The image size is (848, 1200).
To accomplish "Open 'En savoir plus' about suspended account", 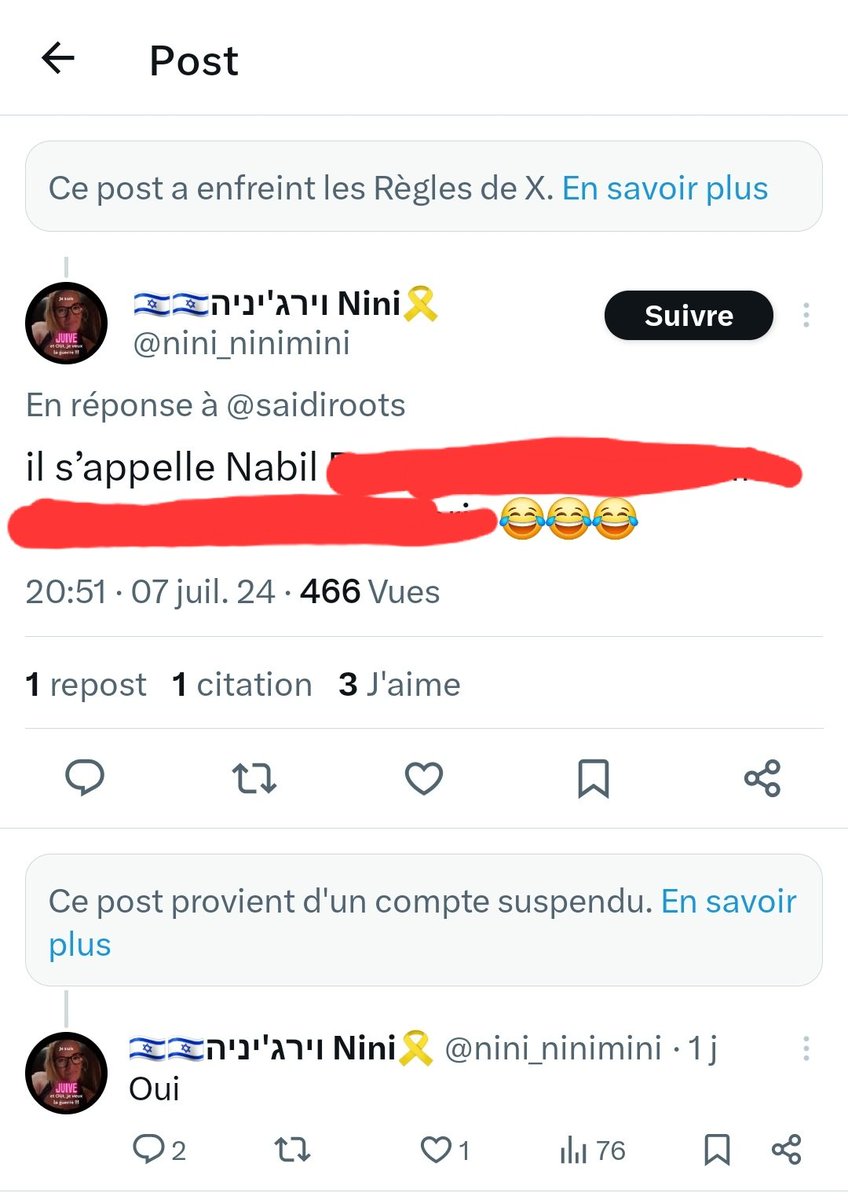I will 728,902.
